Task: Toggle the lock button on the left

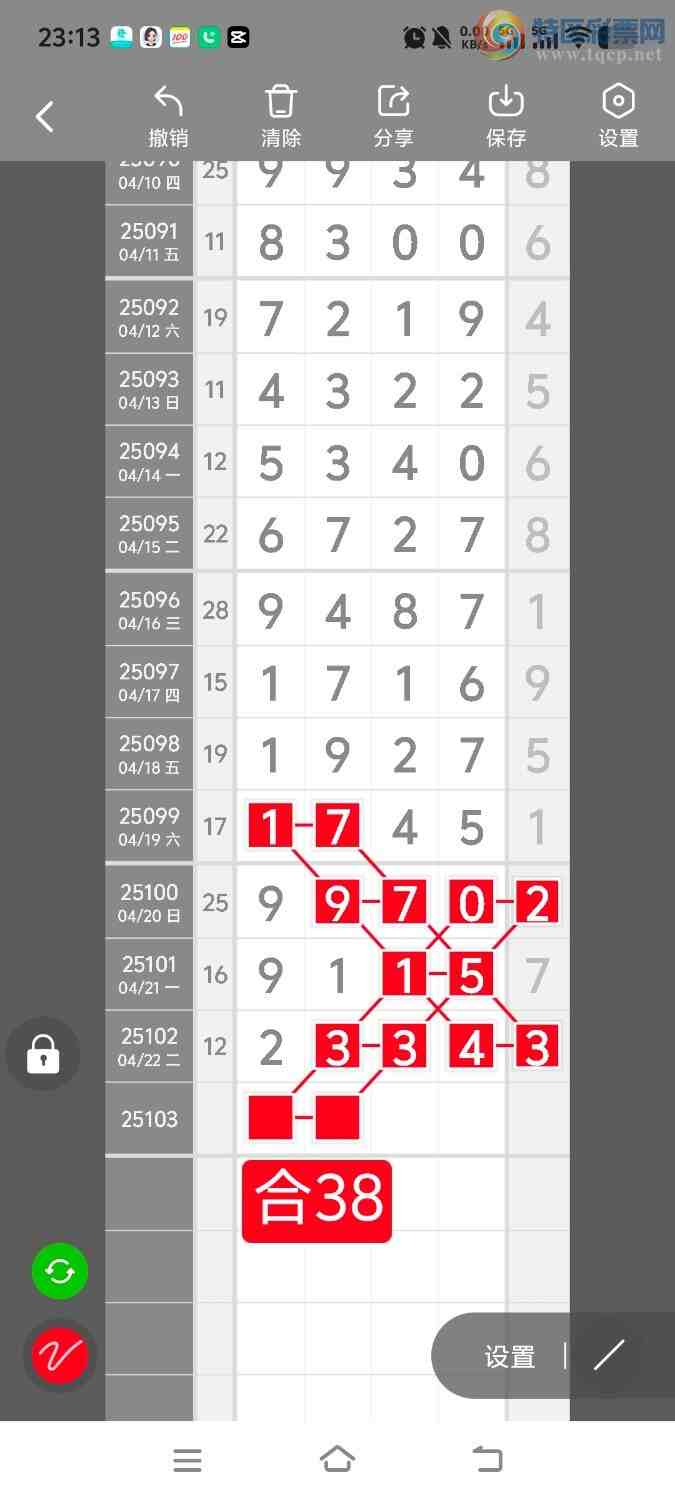Action: click(x=43, y=1053)
